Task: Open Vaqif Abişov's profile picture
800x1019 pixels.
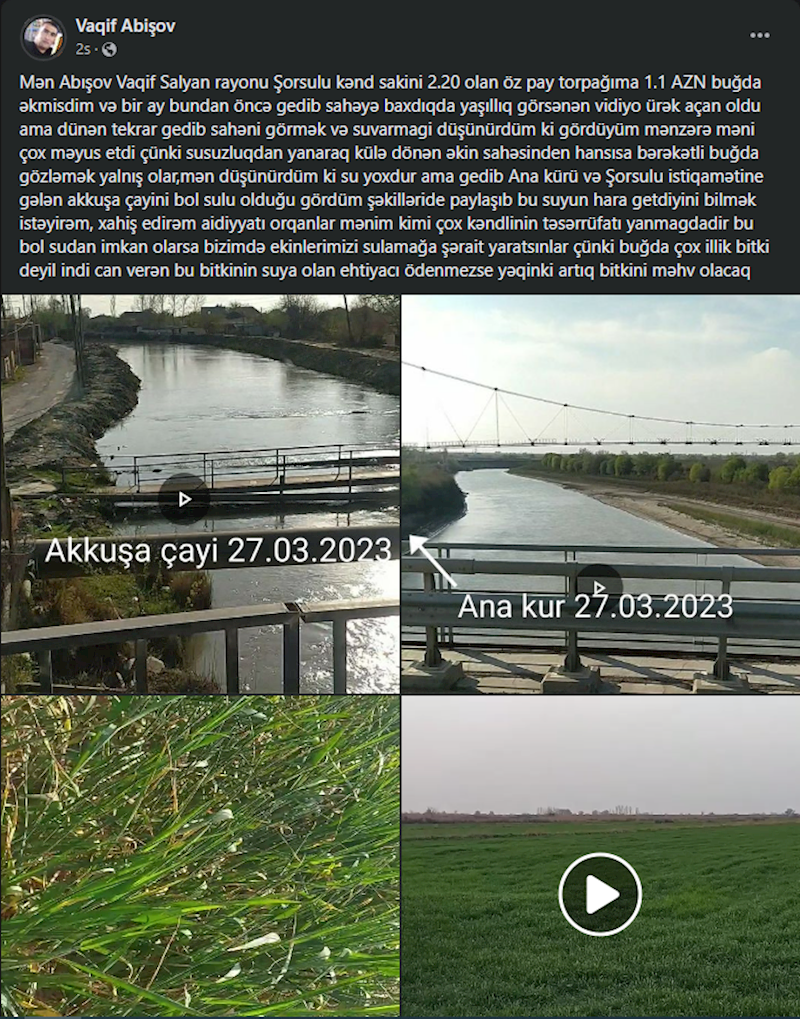Action: [43, 37]
